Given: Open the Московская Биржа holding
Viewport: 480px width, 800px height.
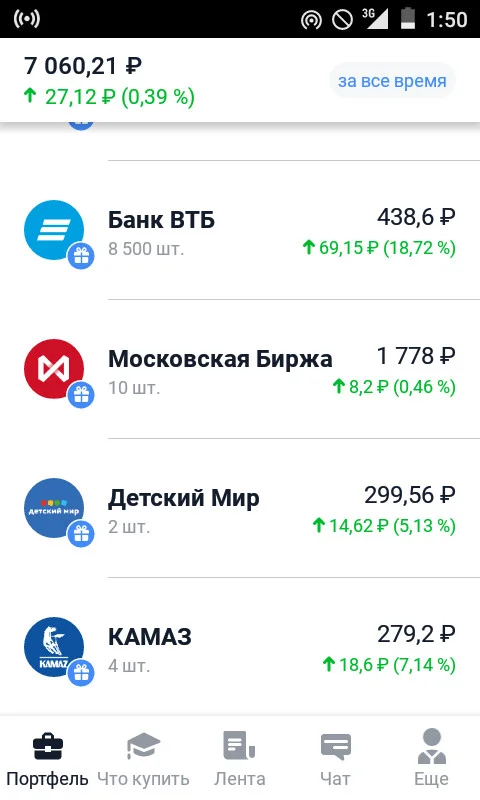Looking at the screenshot, I should pyautogui.click(x=240, y=369).
